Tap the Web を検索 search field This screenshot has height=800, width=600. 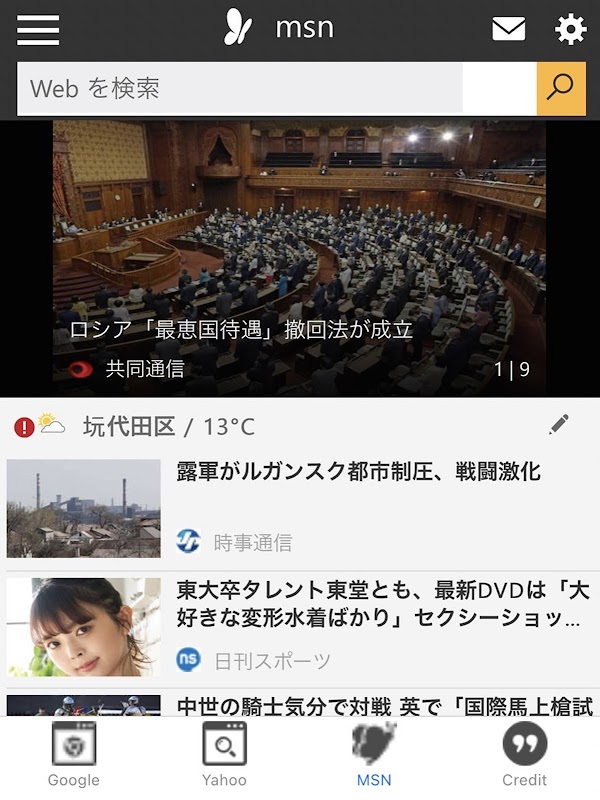coord(240,89)
